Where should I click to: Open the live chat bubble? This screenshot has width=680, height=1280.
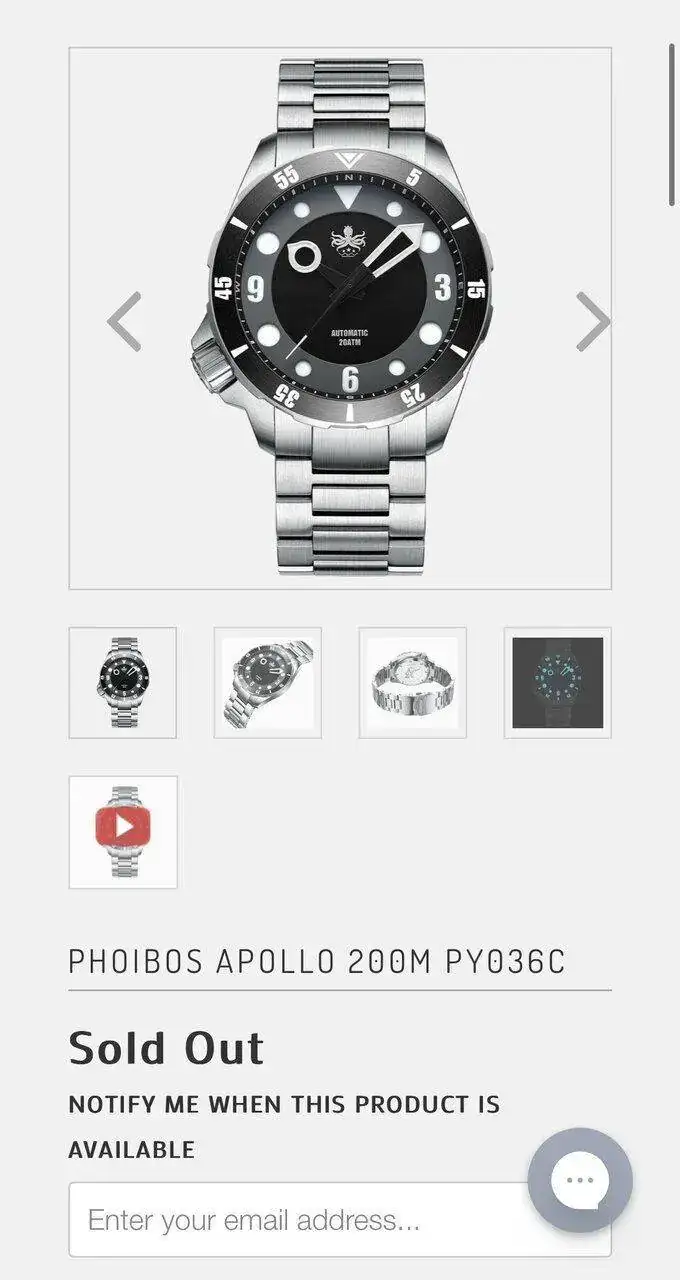tap(580, 1180)
